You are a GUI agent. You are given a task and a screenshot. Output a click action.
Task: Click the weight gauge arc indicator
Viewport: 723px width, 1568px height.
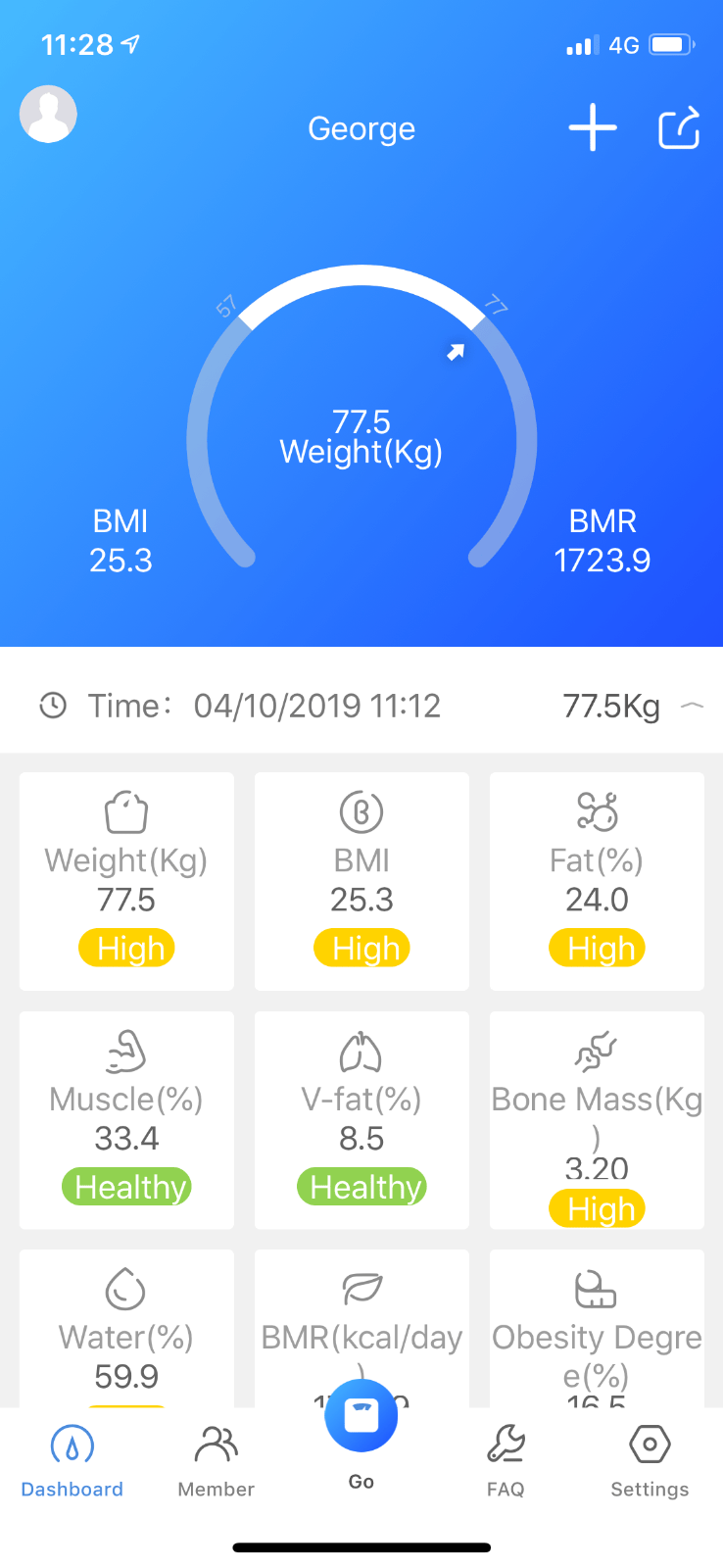point(456,351)
